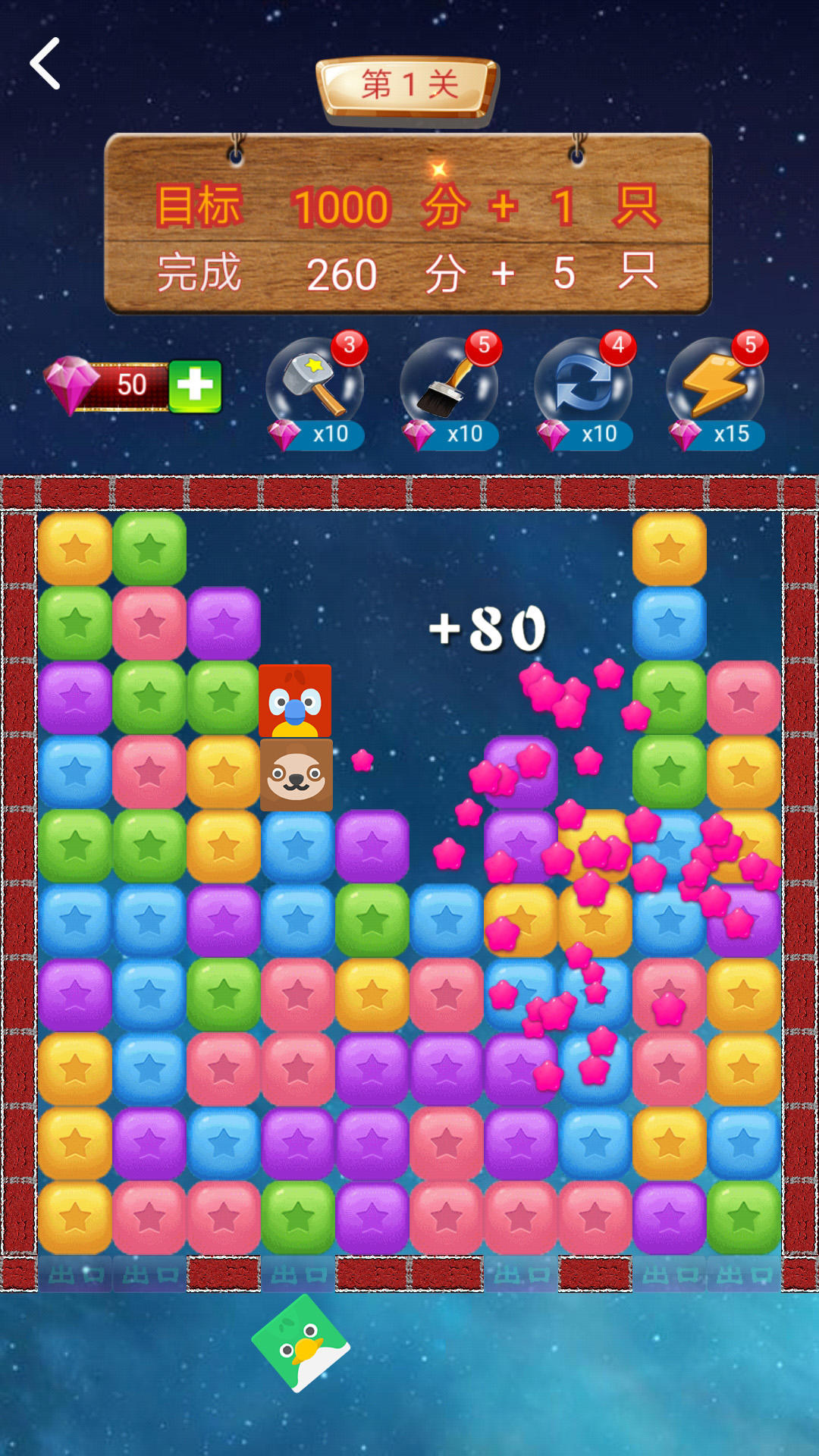Go back with the top-left arrow
The width and height of the screenshot is (819, 1456).
(x=45, y=64)
